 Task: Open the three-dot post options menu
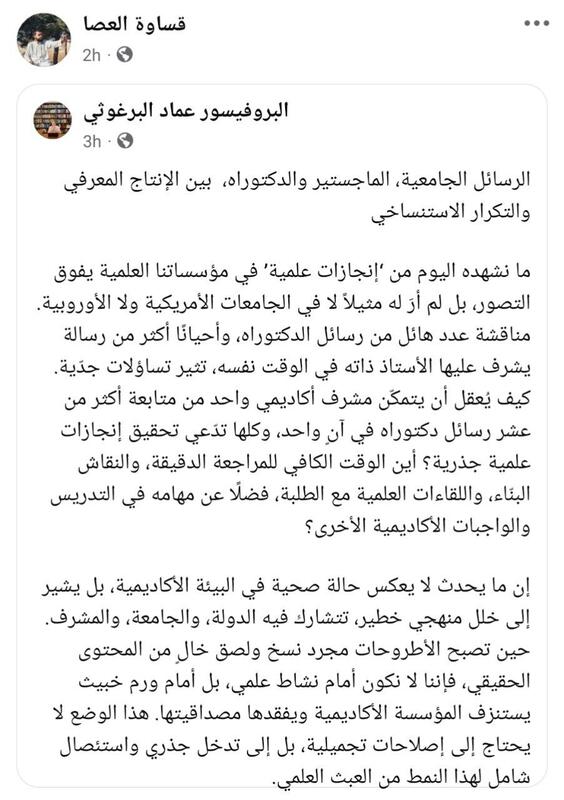pos(536,23)
